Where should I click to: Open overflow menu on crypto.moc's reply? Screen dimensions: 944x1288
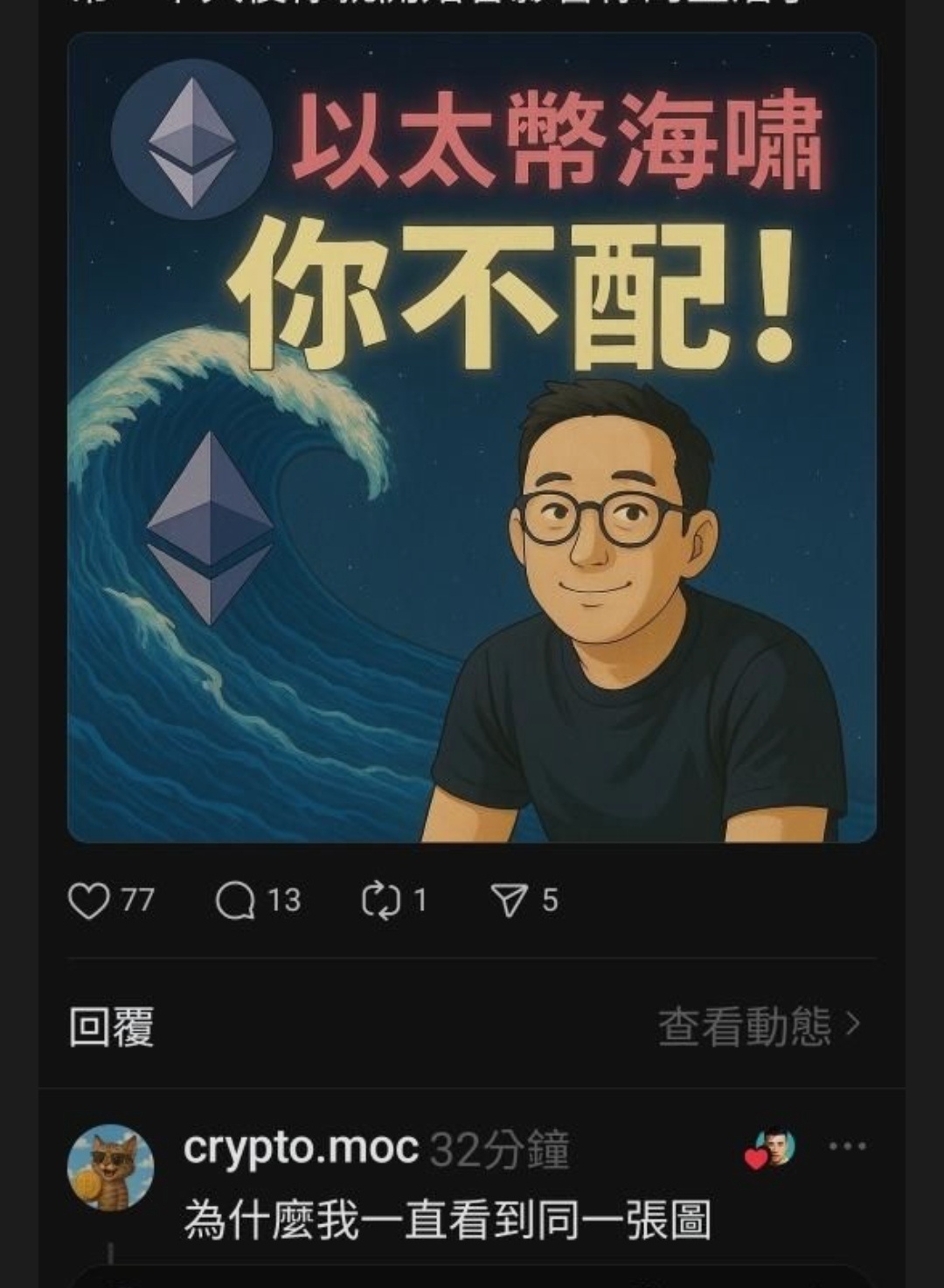847,1146
